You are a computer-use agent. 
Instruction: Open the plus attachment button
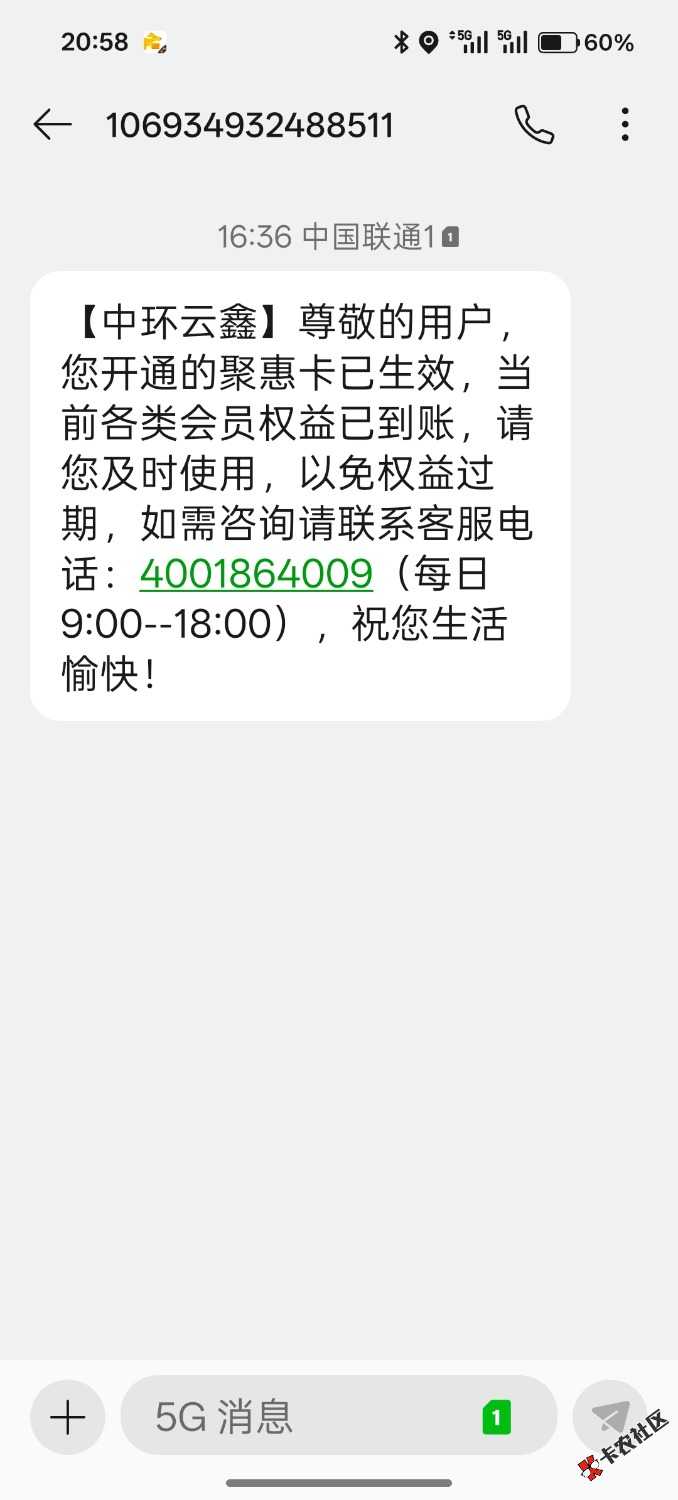click(x=67, y=1417)
